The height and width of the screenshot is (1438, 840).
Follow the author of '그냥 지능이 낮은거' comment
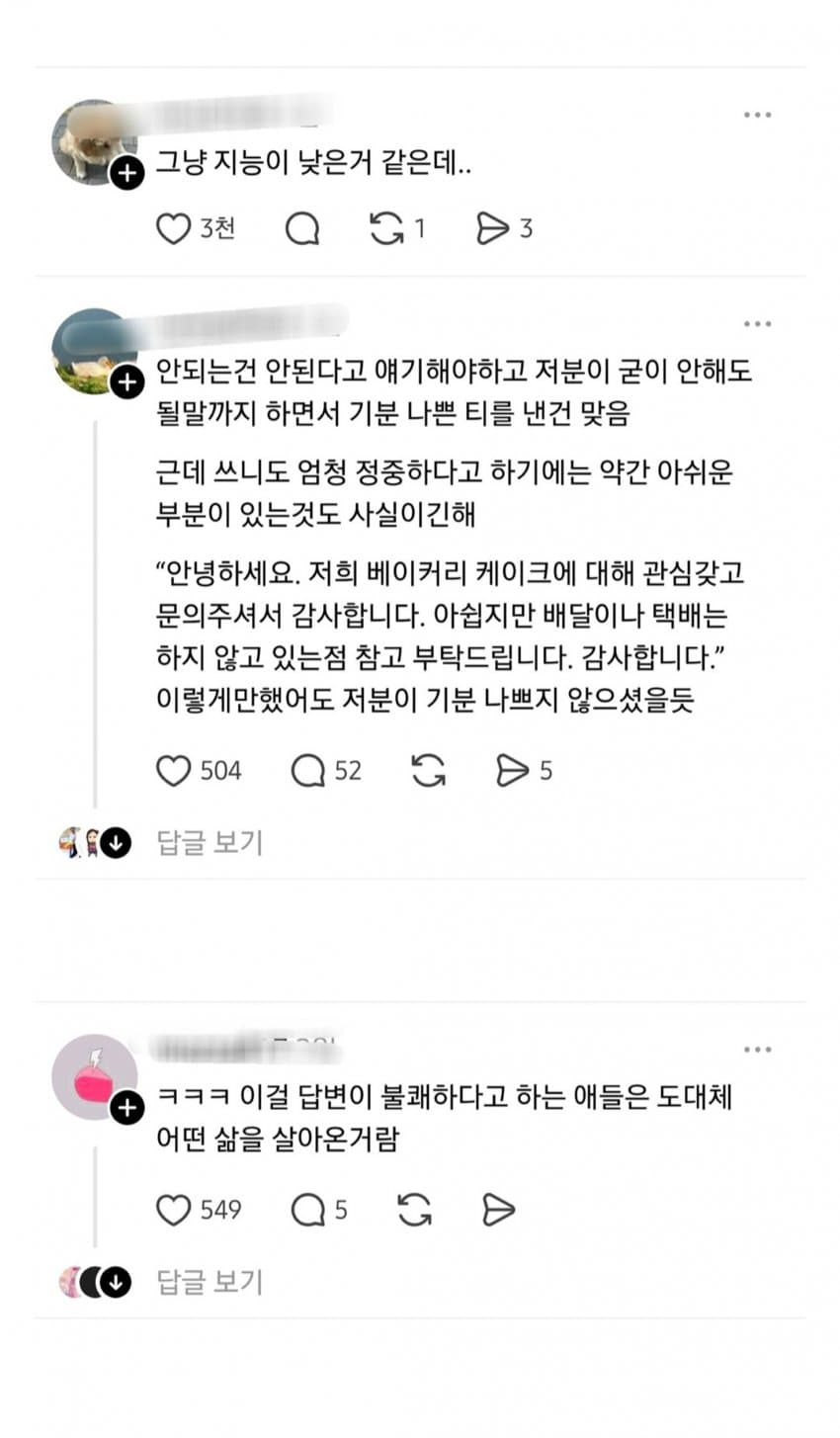(x=126, y=174)
